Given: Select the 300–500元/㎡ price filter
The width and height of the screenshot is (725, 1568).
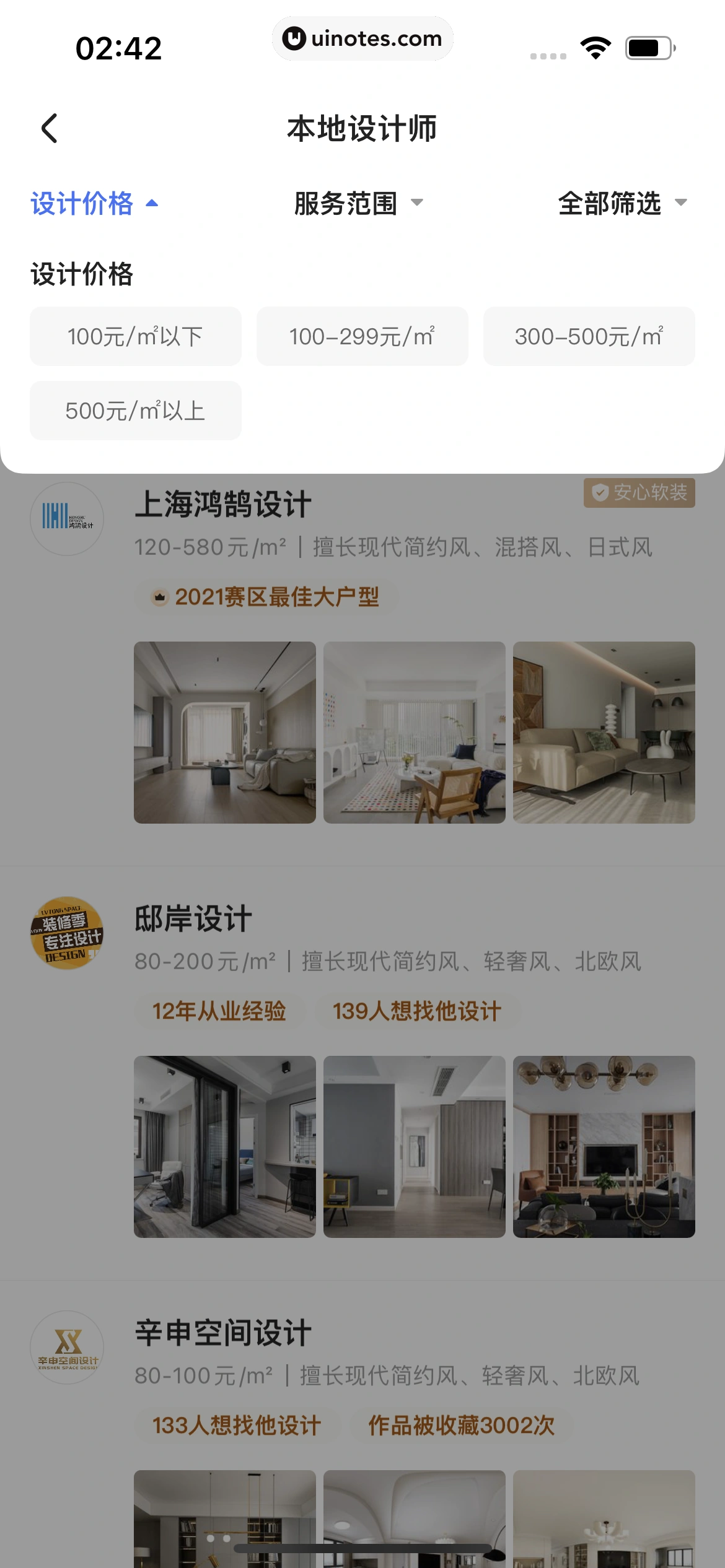Looking at the screenshot, I should coord(588,336).
